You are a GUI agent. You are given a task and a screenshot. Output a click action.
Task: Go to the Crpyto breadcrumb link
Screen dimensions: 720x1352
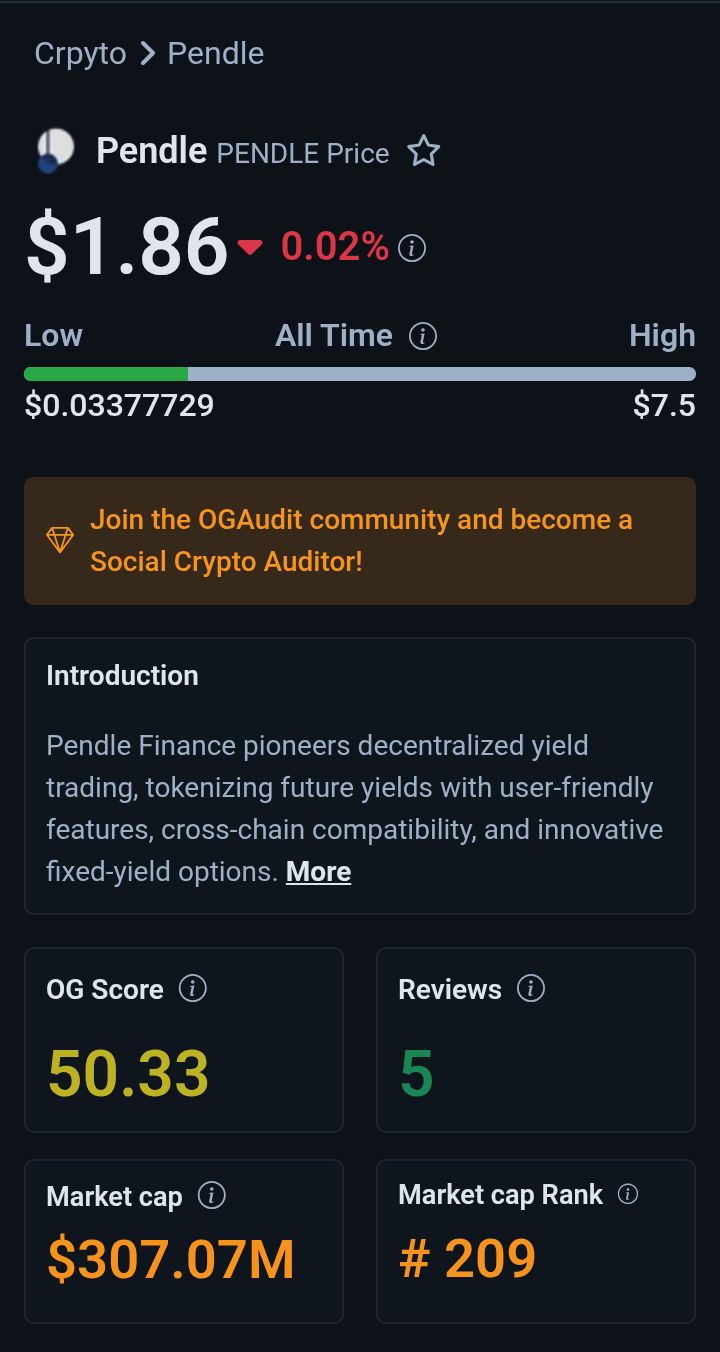point(80,53)
